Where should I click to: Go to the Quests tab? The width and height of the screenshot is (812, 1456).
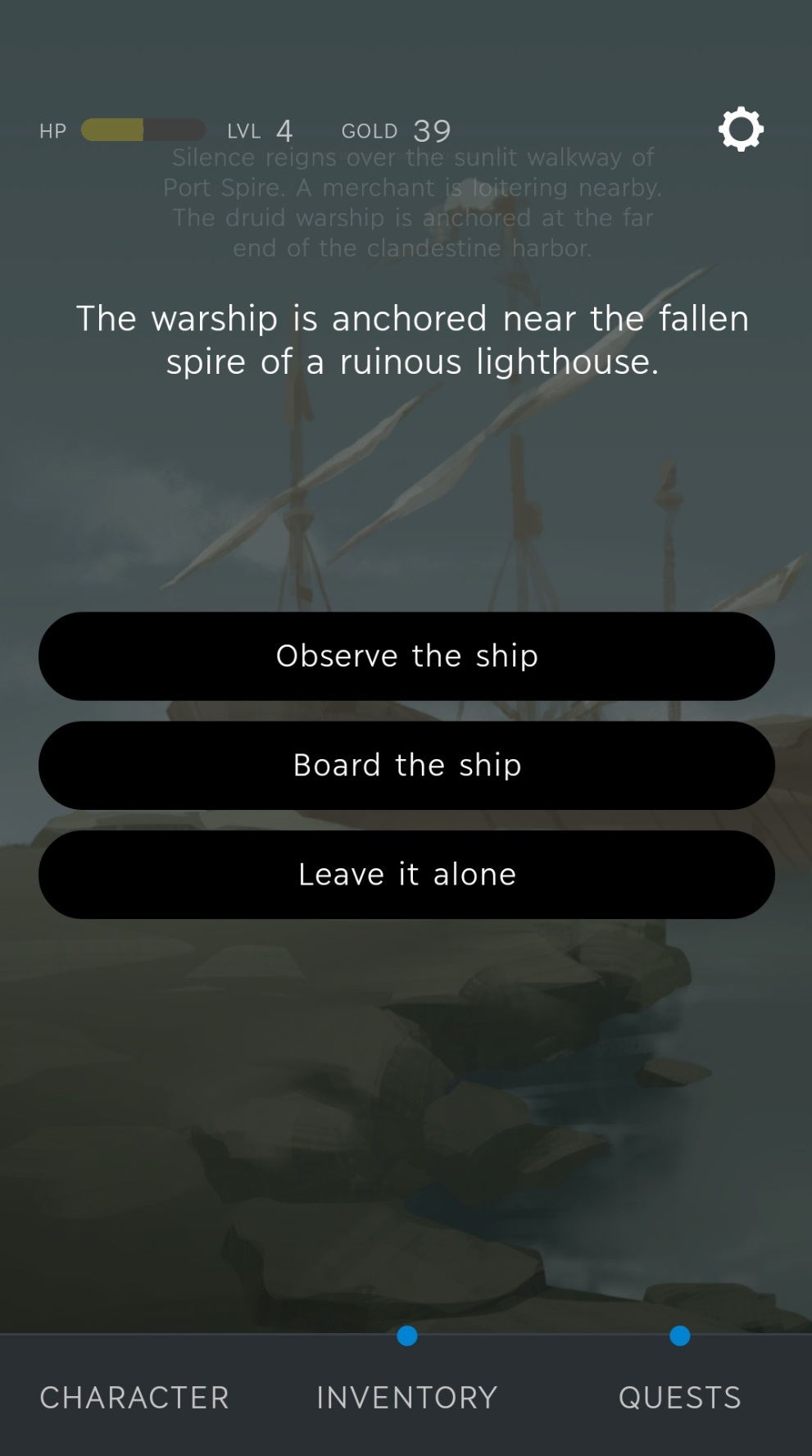click(x=680, y=1397)
